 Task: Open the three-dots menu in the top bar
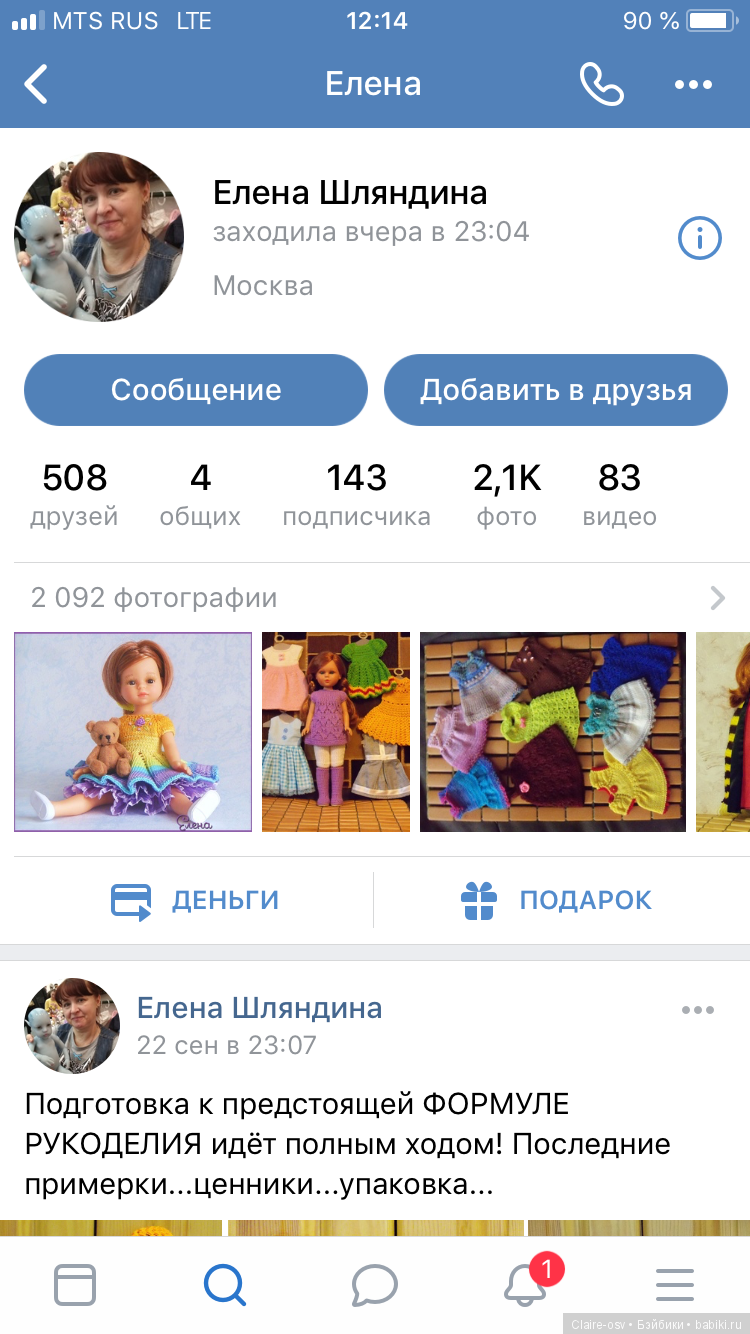(692, 84)
